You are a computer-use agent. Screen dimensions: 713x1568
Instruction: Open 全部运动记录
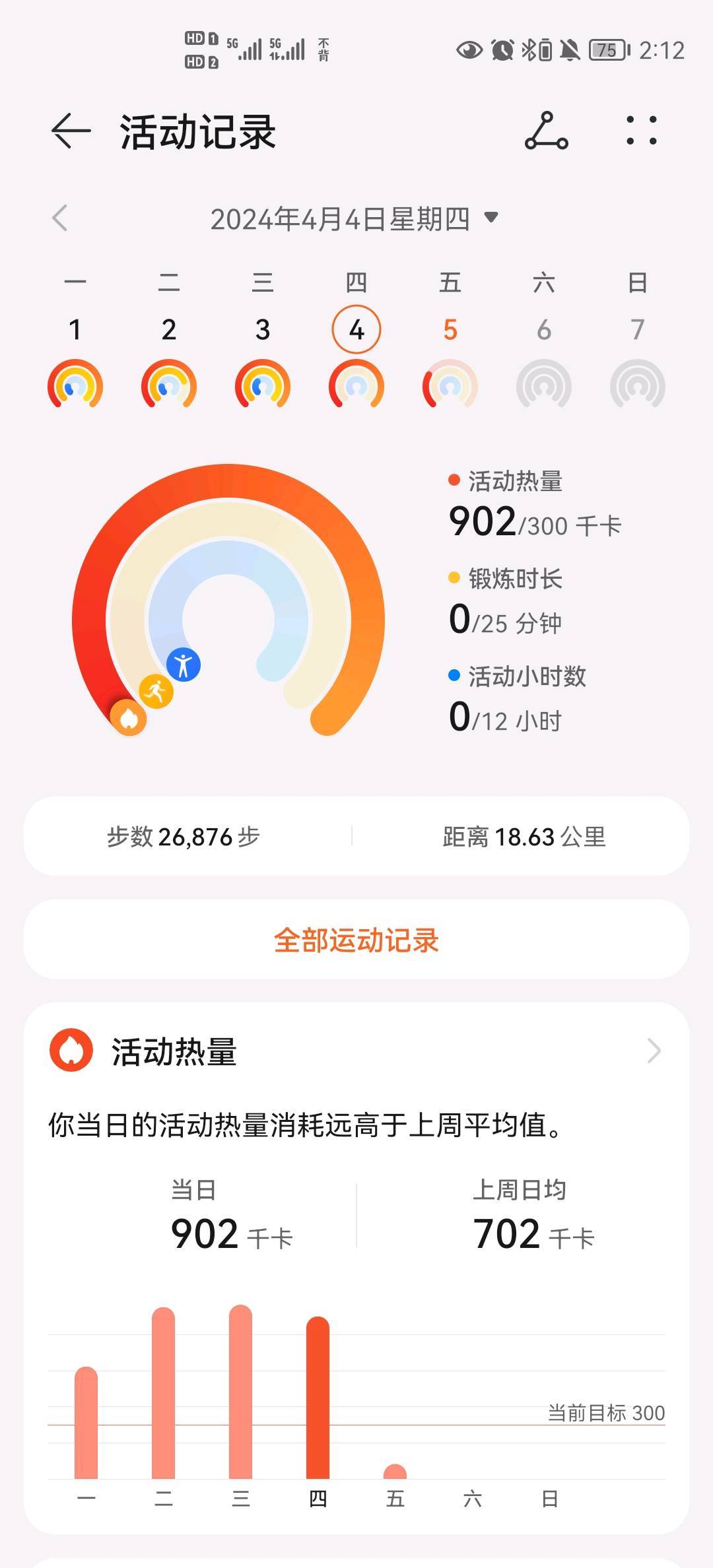click(x=356, y=940)
